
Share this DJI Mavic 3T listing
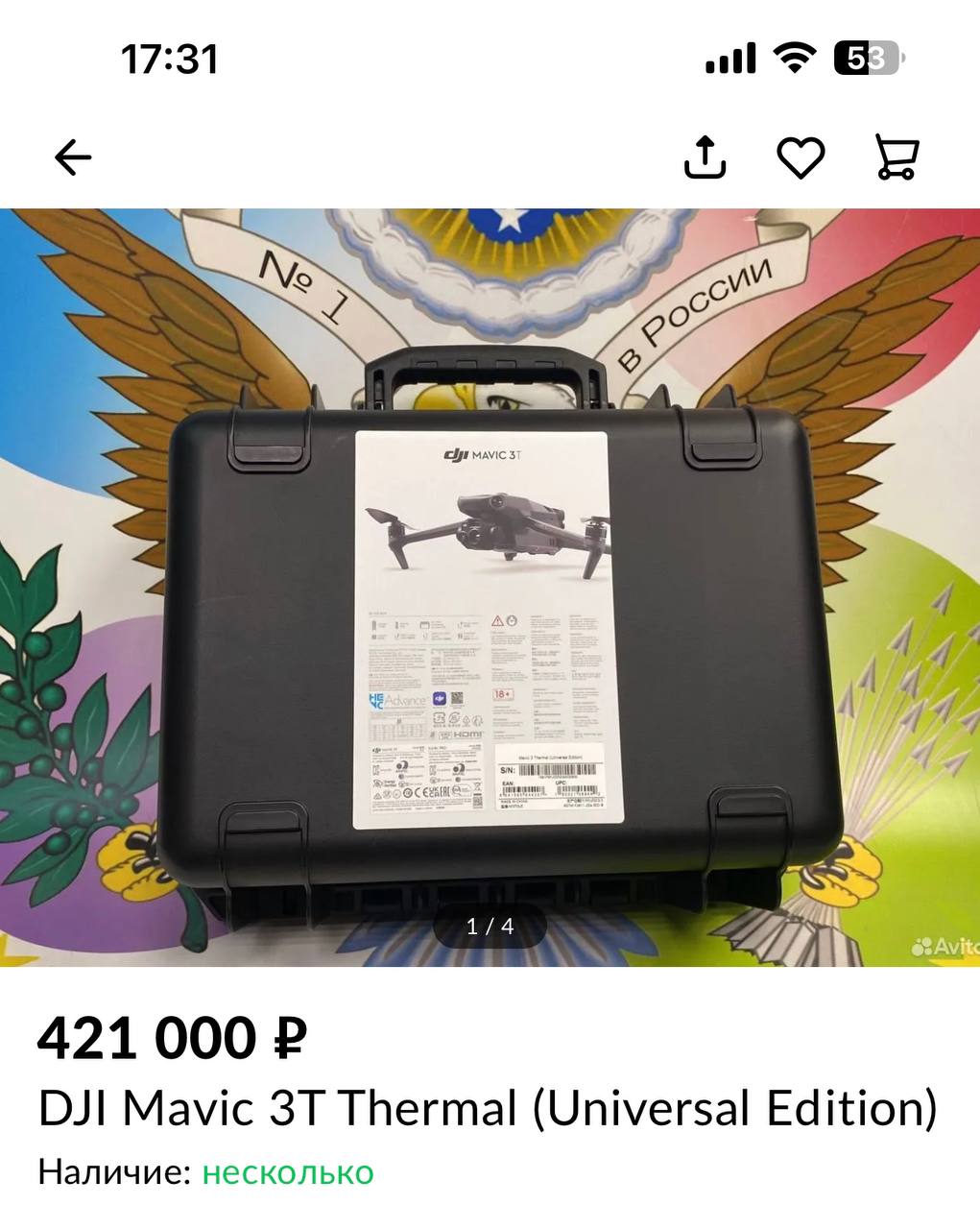click(705, 157)
